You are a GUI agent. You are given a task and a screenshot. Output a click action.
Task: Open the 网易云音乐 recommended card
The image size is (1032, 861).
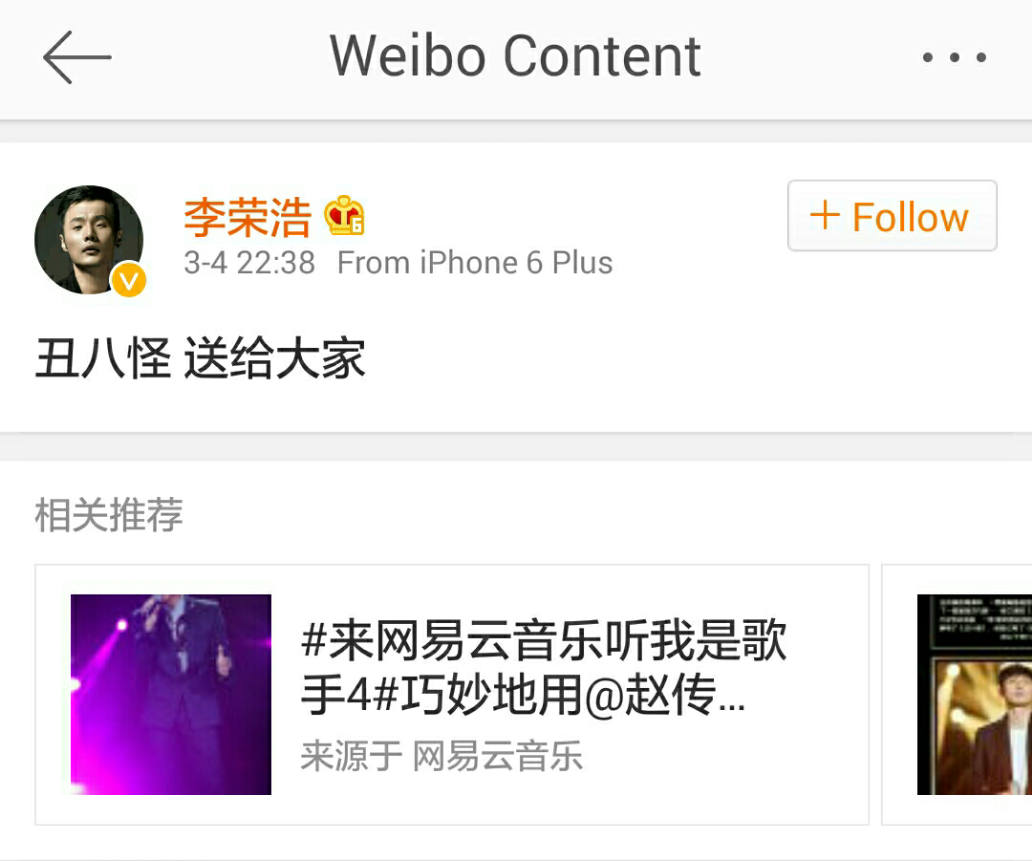[451, 694]
